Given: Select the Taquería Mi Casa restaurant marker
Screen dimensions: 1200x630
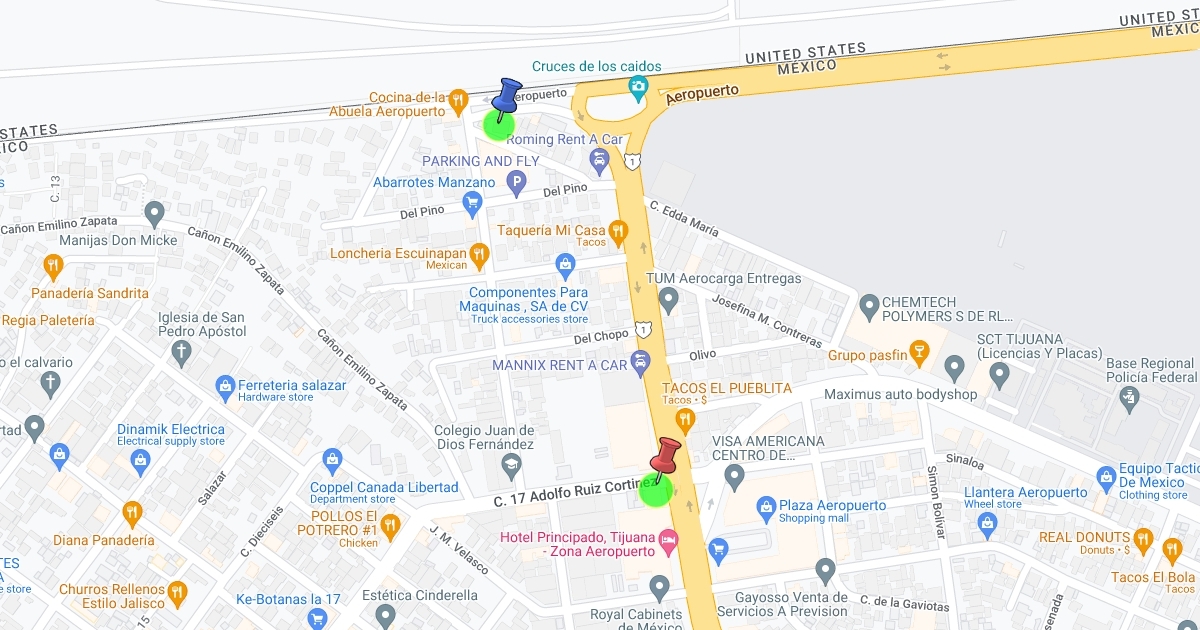Looking at the screenshot, I should 618,234.
